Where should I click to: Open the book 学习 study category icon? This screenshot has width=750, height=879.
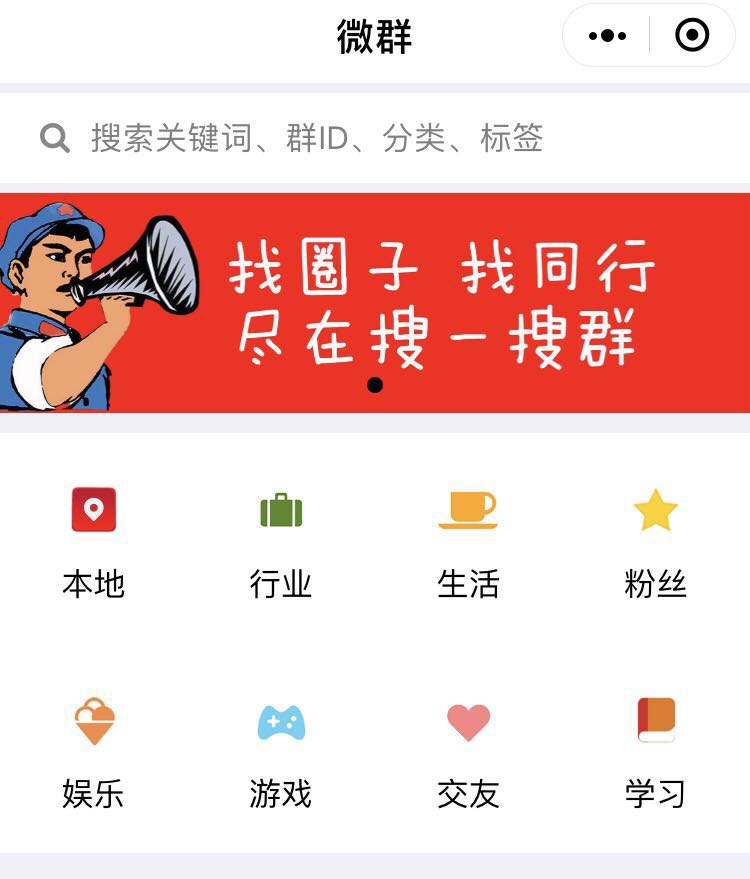[x=658, y=720]
